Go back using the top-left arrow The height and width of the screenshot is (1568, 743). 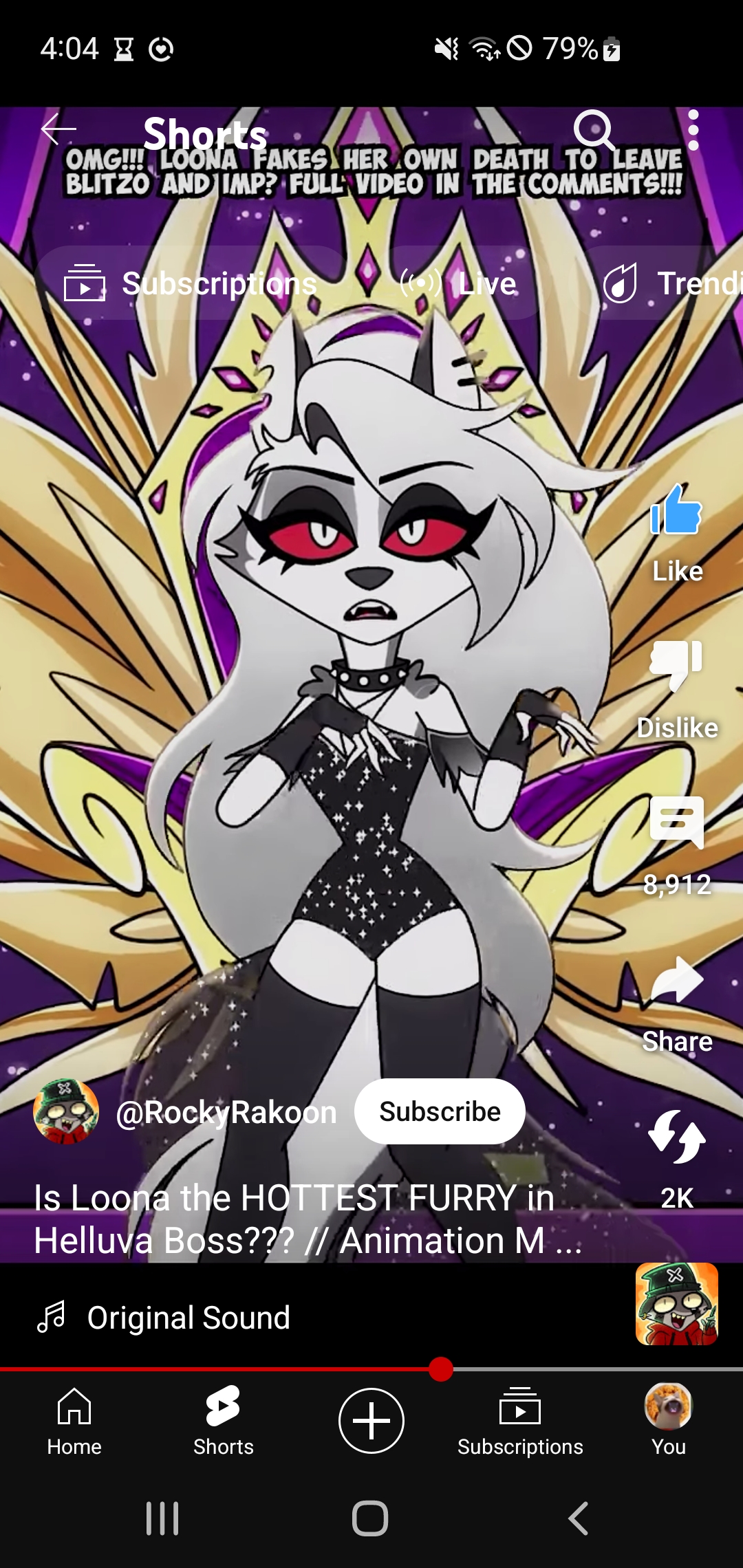[58, 129]
